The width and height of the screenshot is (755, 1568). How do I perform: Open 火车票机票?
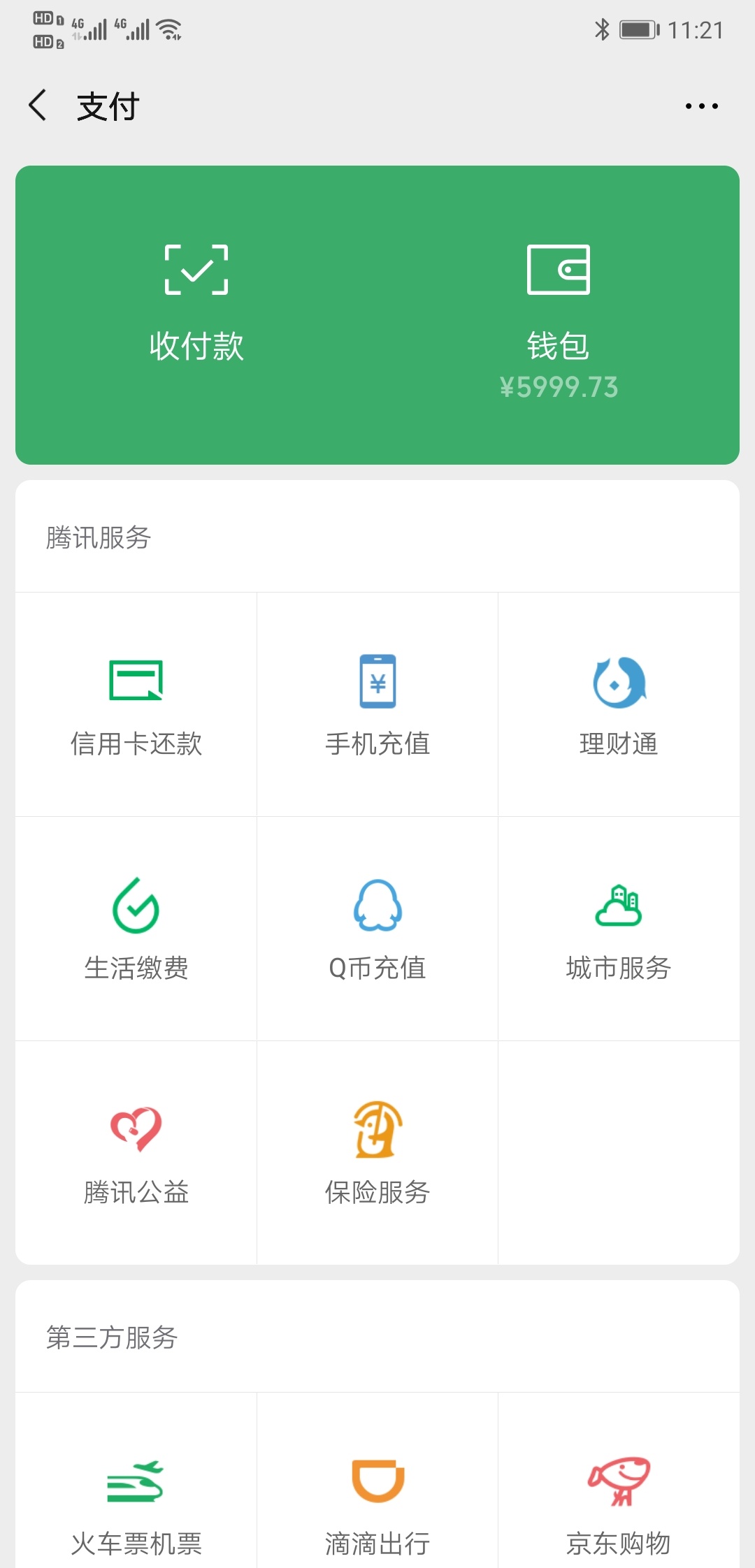click(136, 1502)
